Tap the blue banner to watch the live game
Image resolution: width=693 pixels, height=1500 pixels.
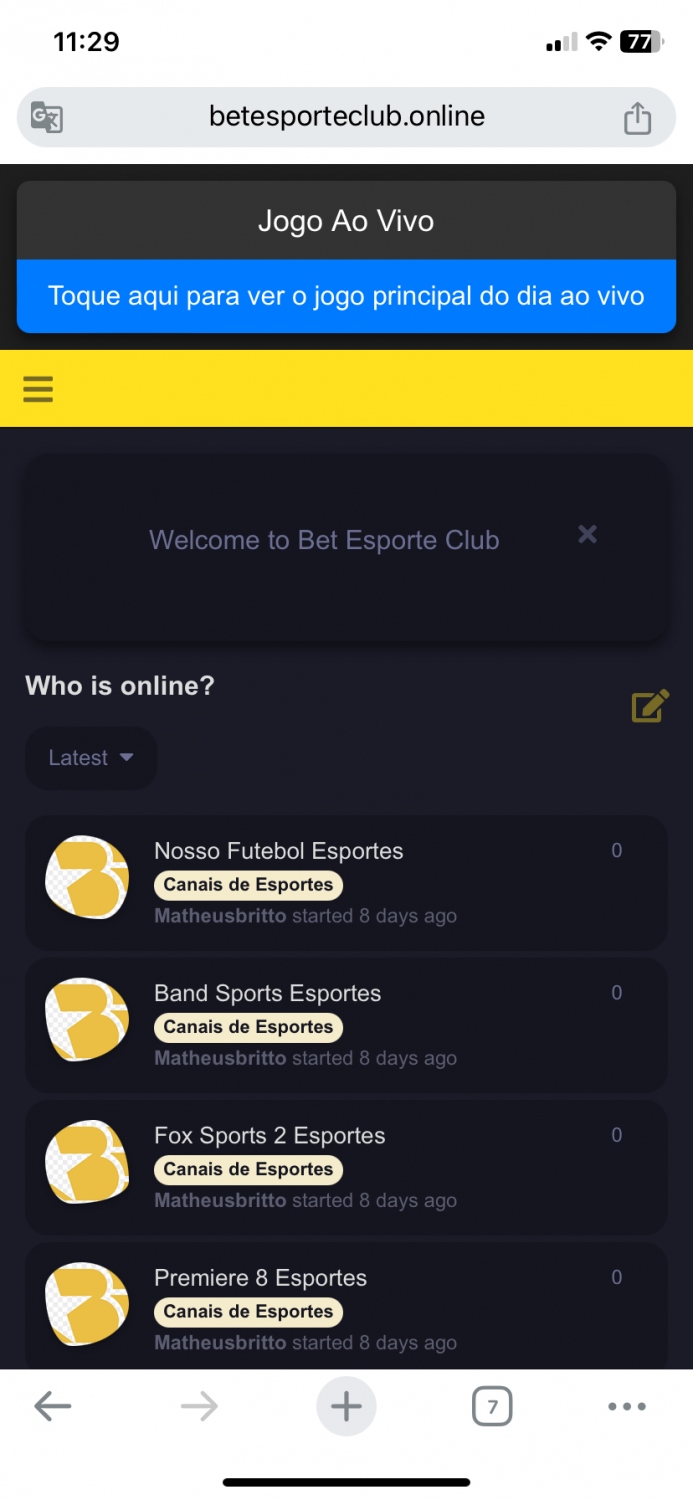click(346, 296)
